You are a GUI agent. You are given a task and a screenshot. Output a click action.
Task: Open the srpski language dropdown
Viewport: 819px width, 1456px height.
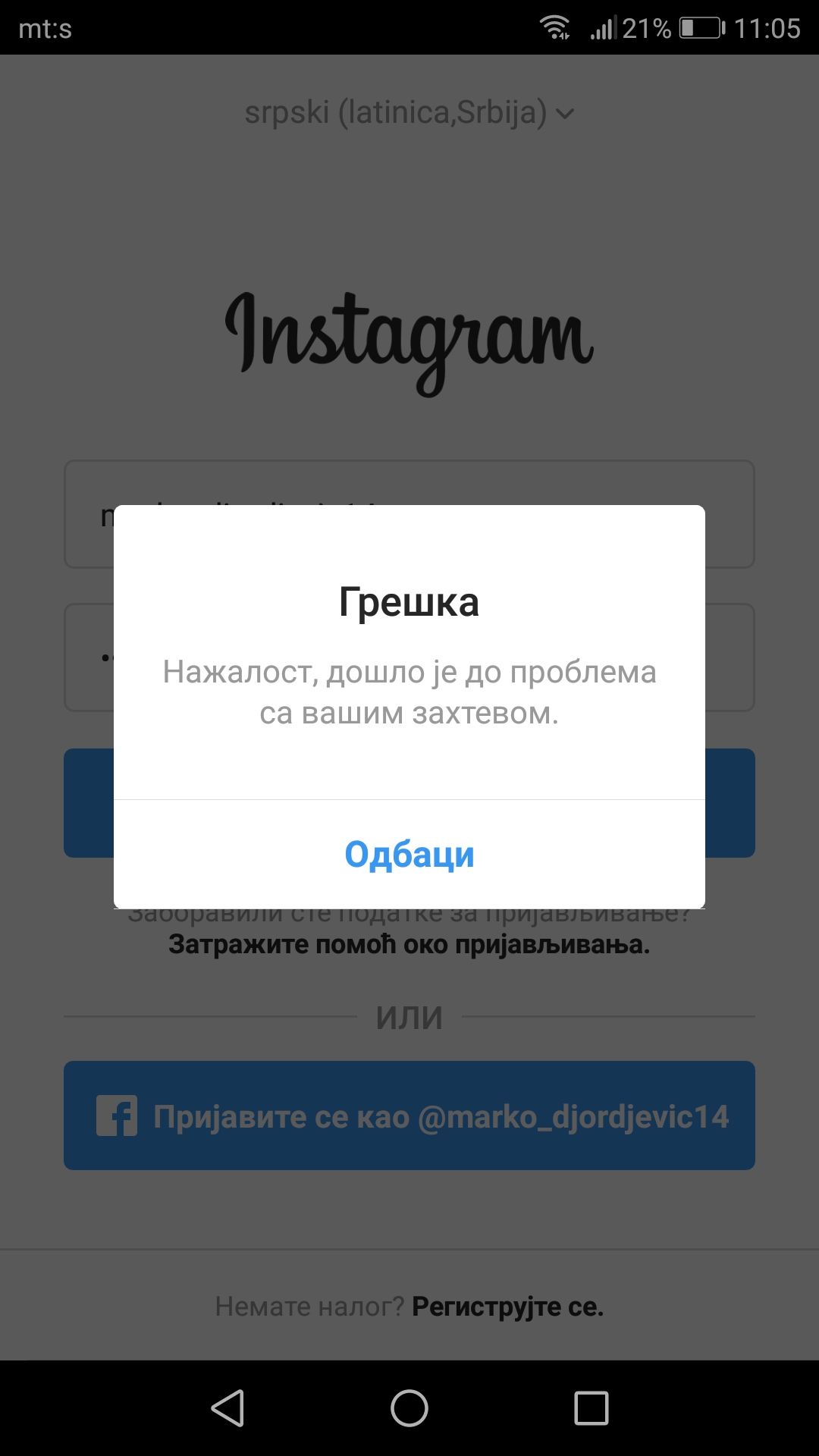click(x=409, y=113)
